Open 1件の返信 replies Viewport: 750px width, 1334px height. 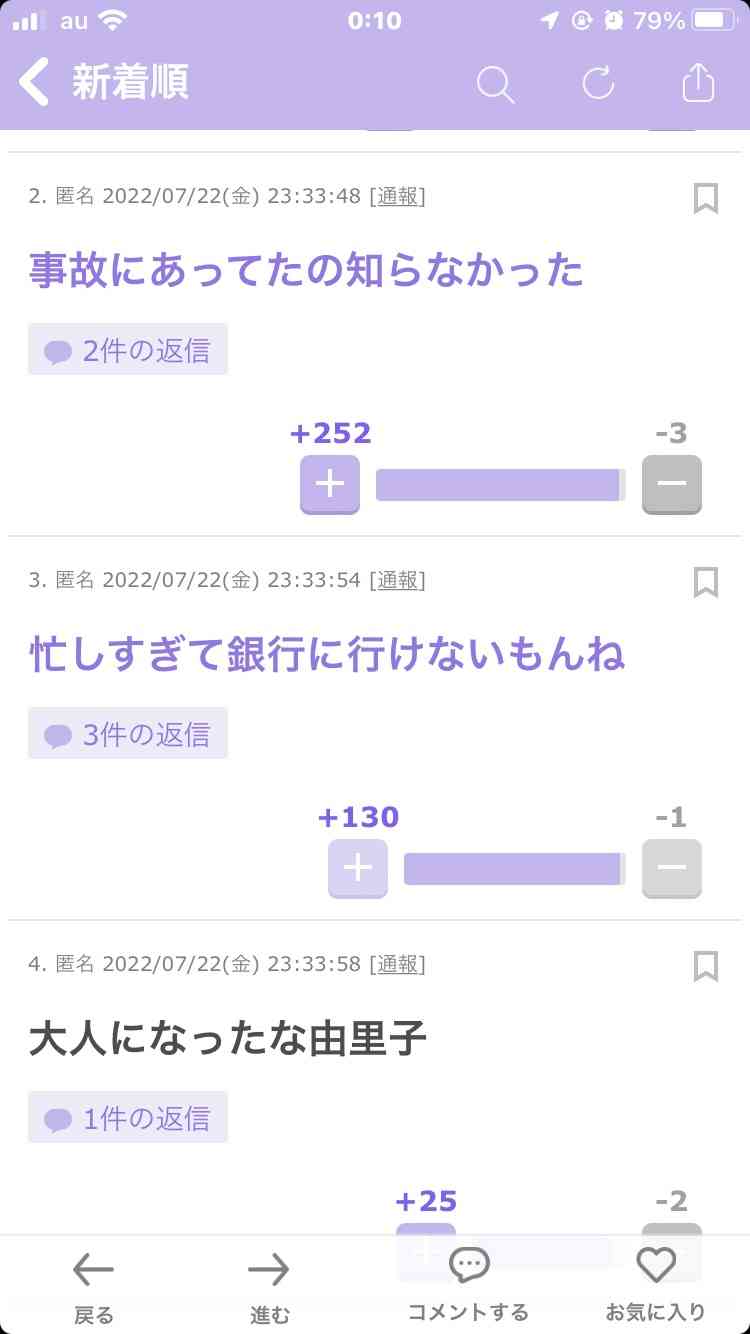tap(128, 1118)
